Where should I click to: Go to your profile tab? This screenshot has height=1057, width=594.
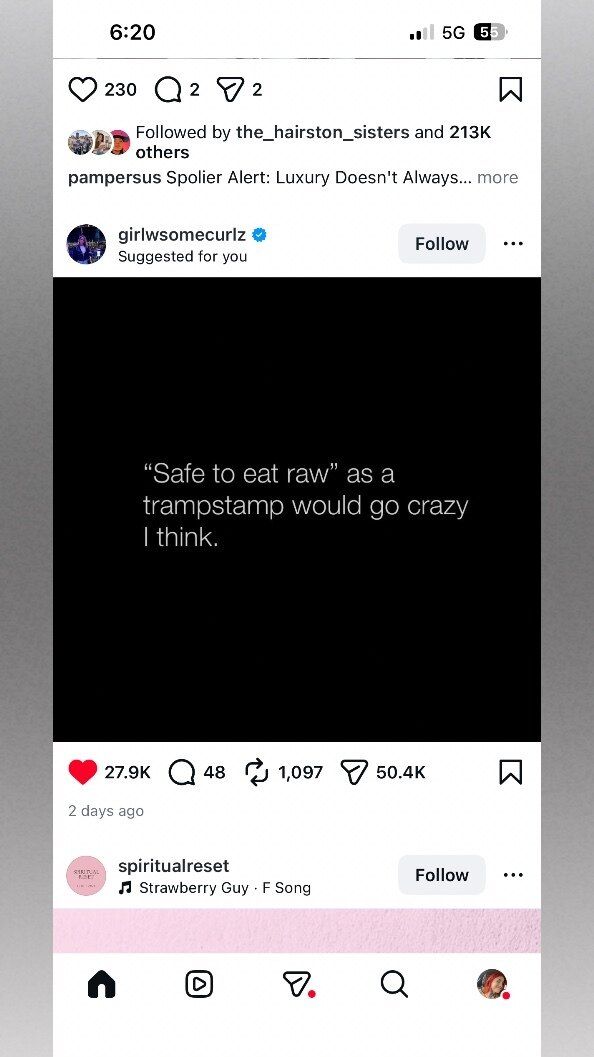click(x=492, y=984)
